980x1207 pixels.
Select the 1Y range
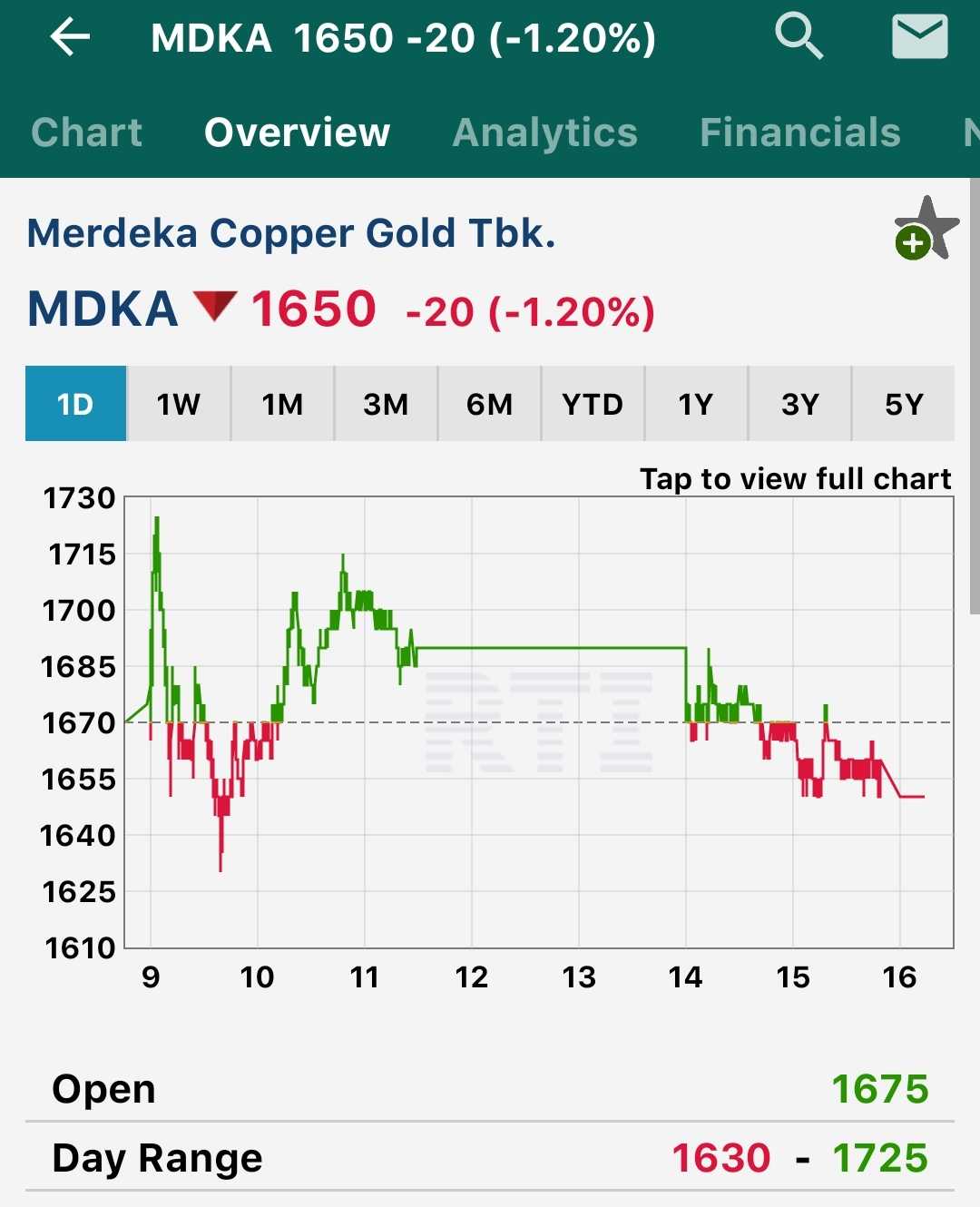[696, 405]
